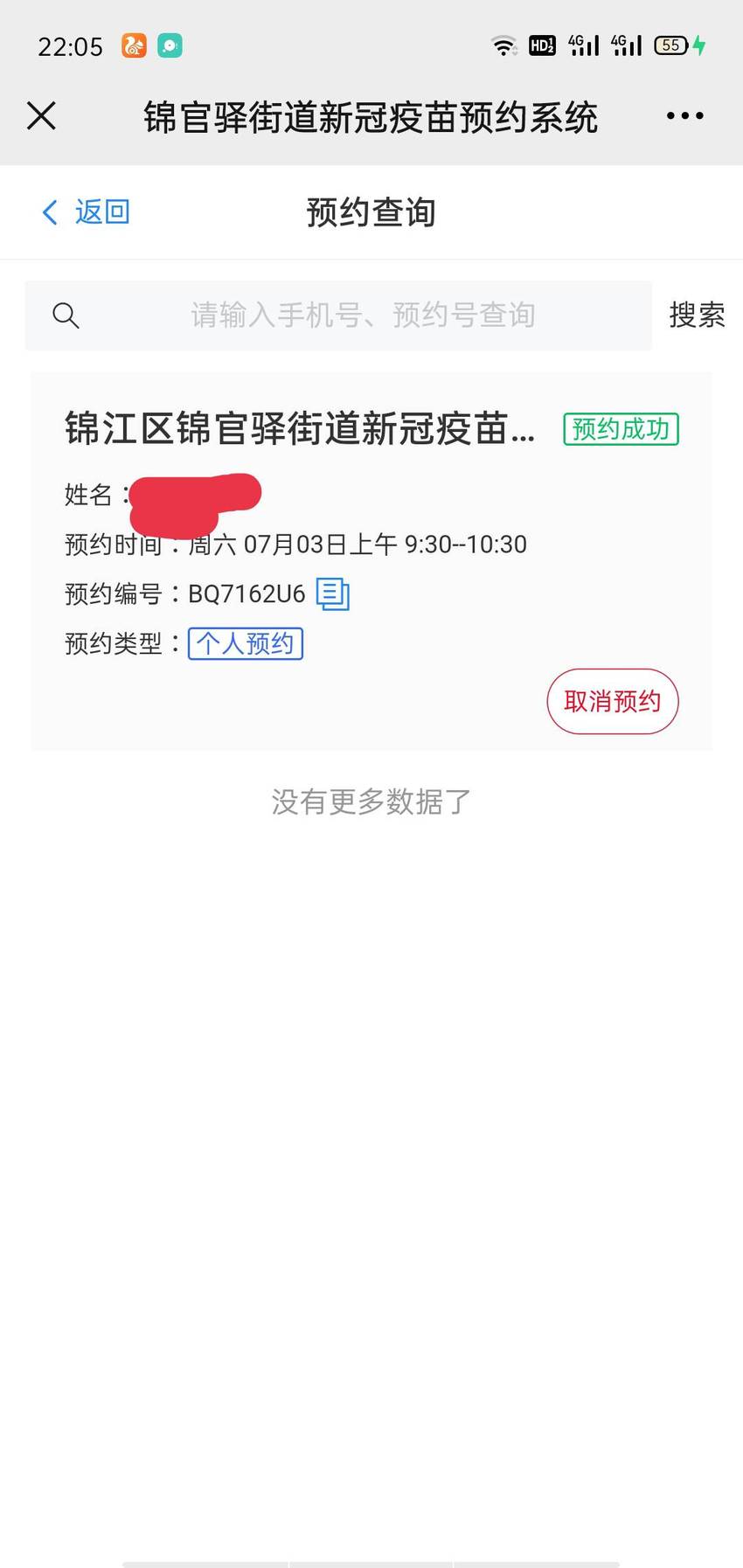Tap the 搜索 button
This screenshot has height=1568, width=743.
pos(697,315)
